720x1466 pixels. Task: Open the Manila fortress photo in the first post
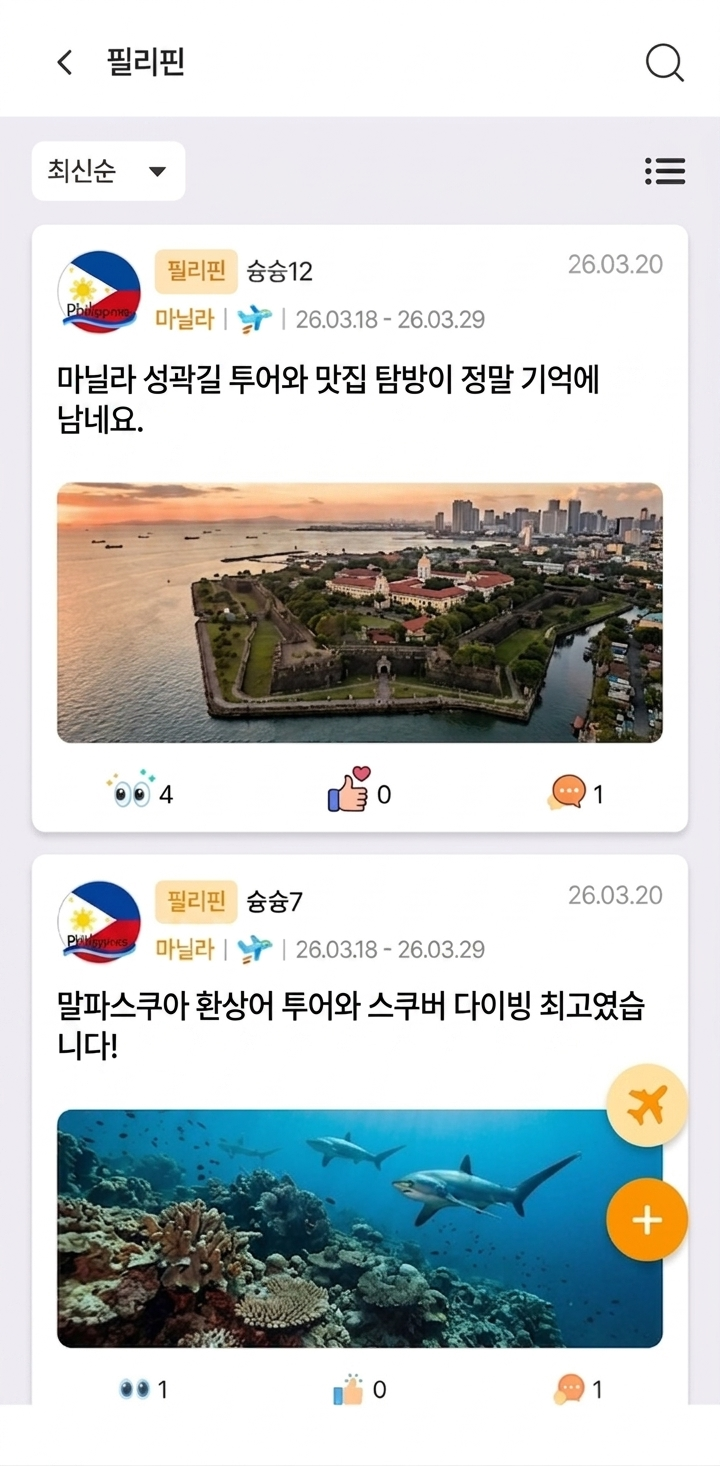360,609
